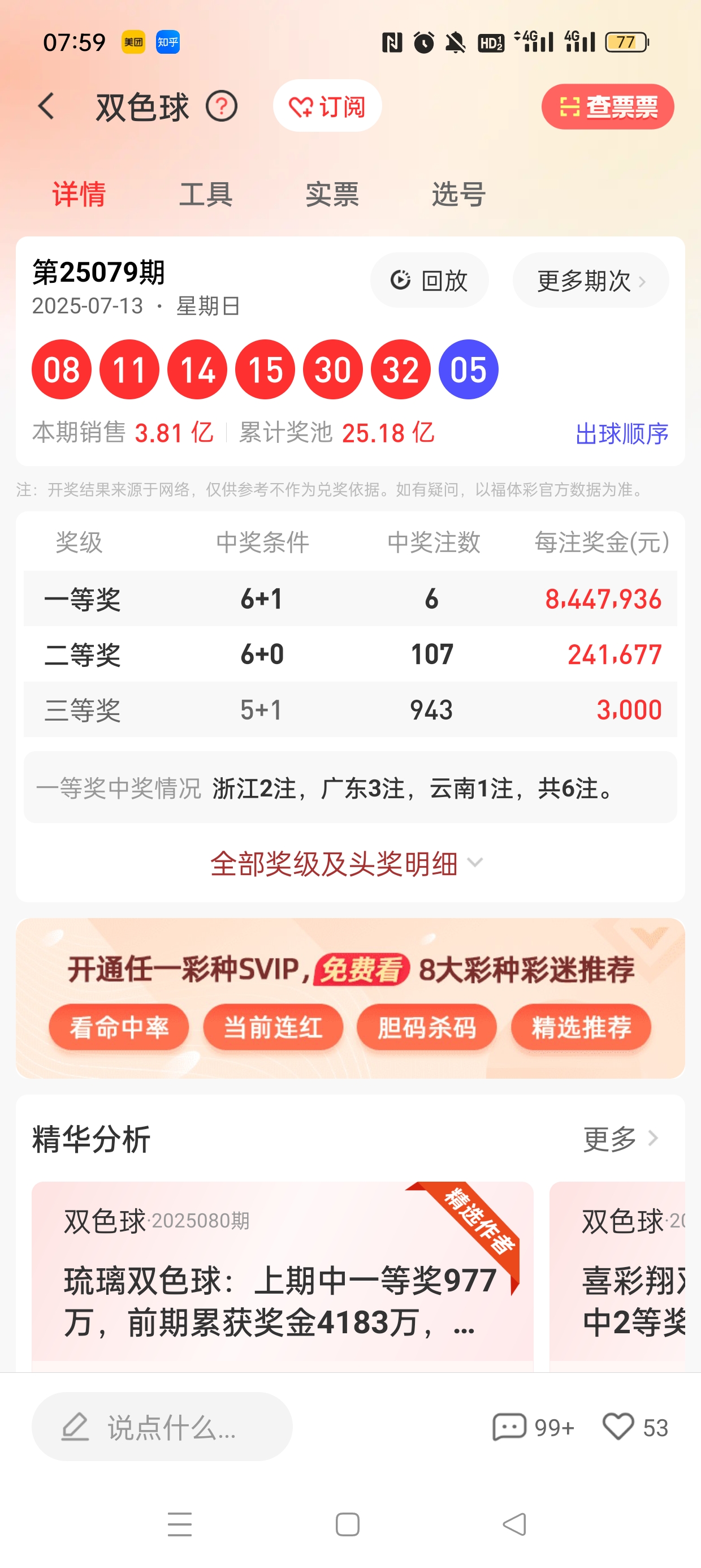This screenshot has height=1568, width=701.
Task: Switch to the 实票 tab
Action: (x=332, y=195)
